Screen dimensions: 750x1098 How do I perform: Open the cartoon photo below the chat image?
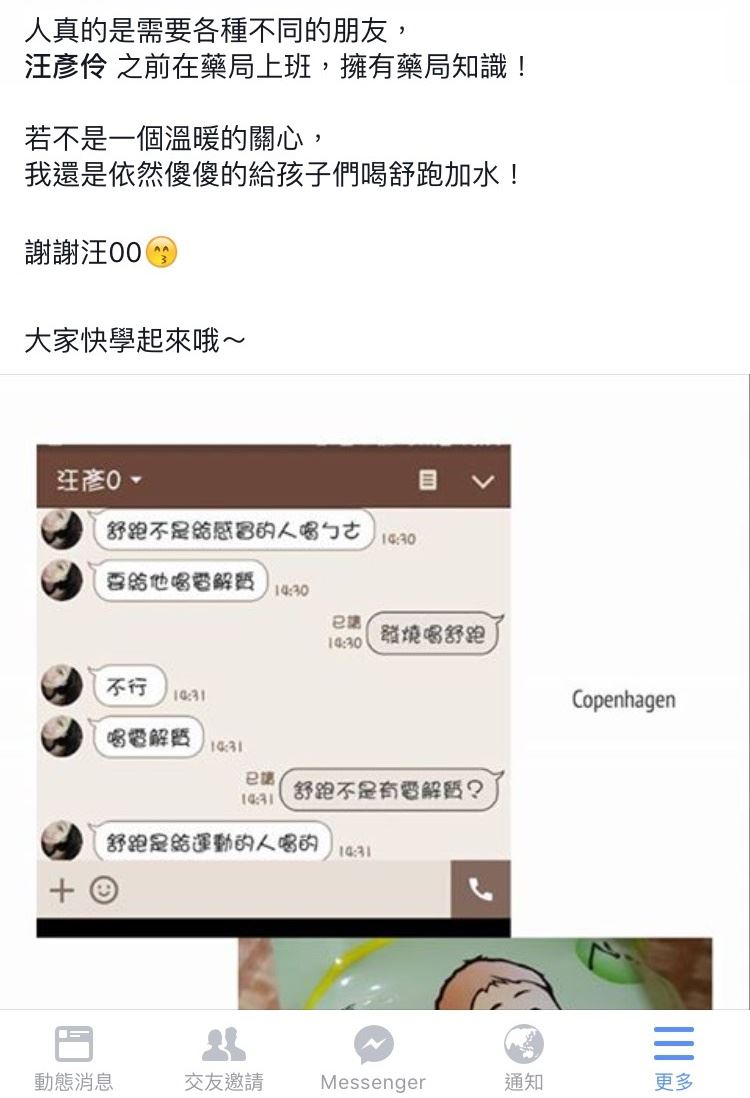[x=474, y=973]
